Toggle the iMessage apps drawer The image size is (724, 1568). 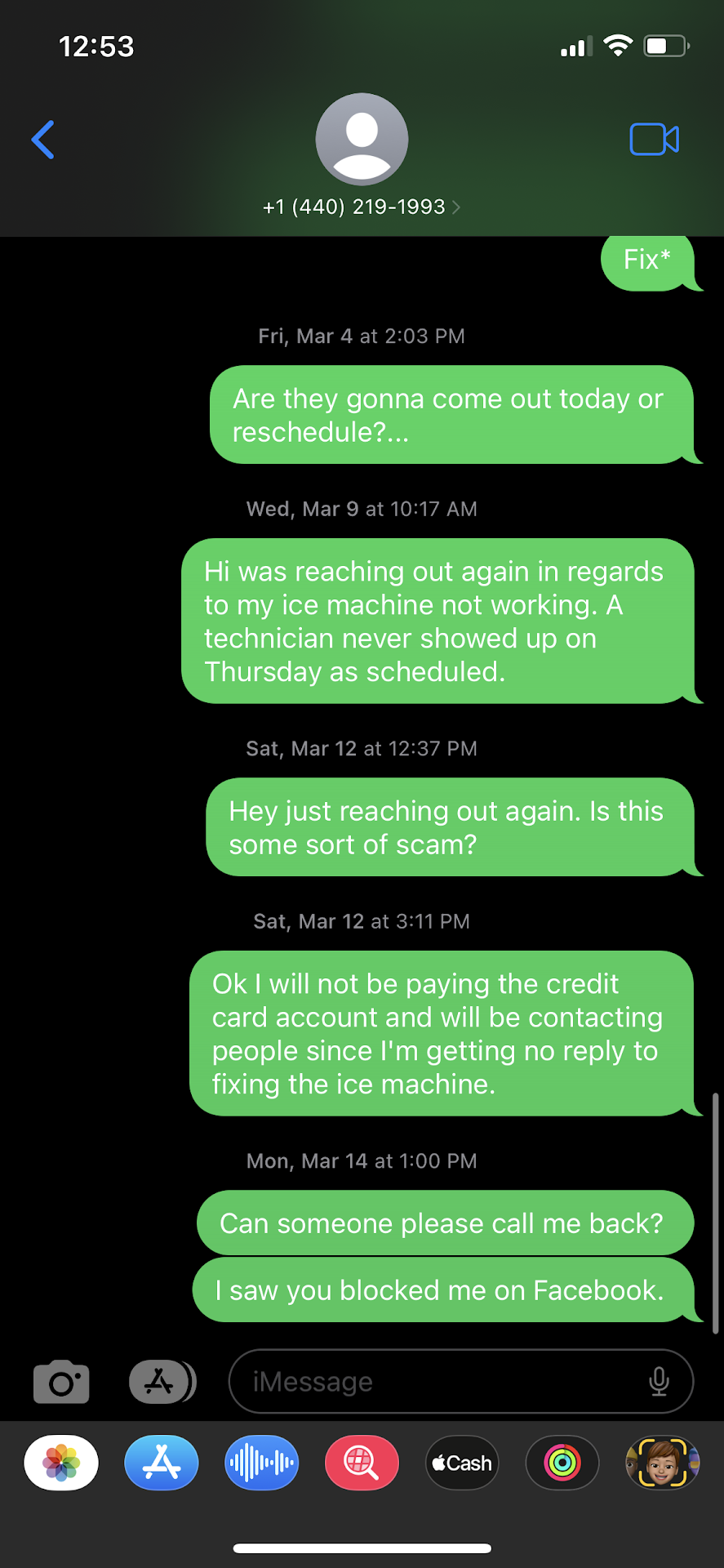pyautogui.click(x=162, y=1382)
